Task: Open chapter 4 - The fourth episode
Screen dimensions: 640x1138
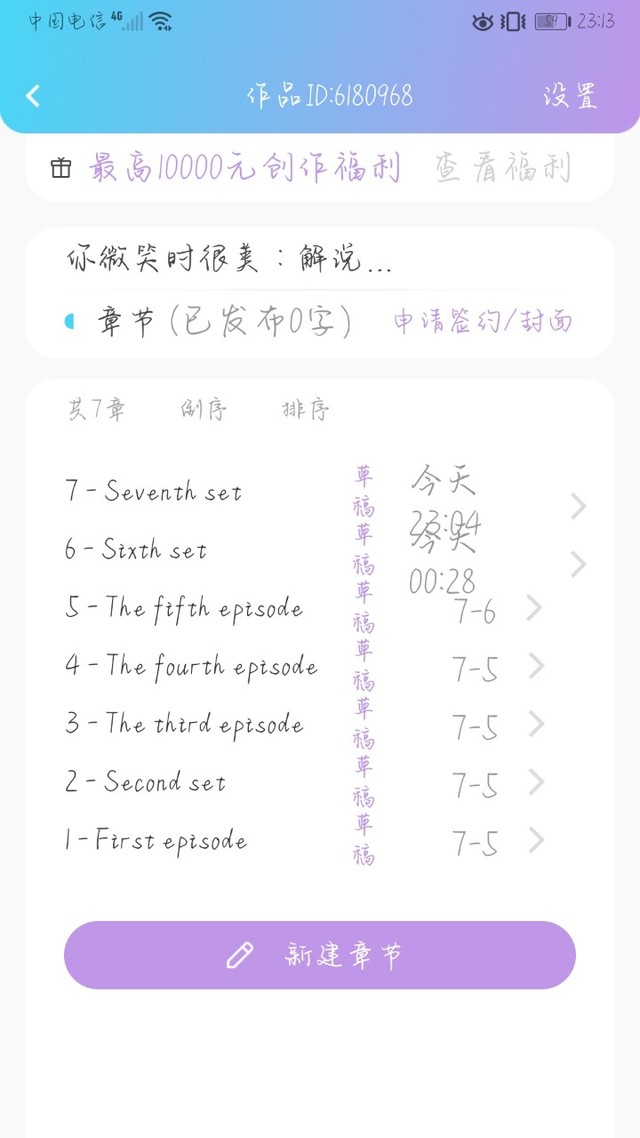Action: 192,667
